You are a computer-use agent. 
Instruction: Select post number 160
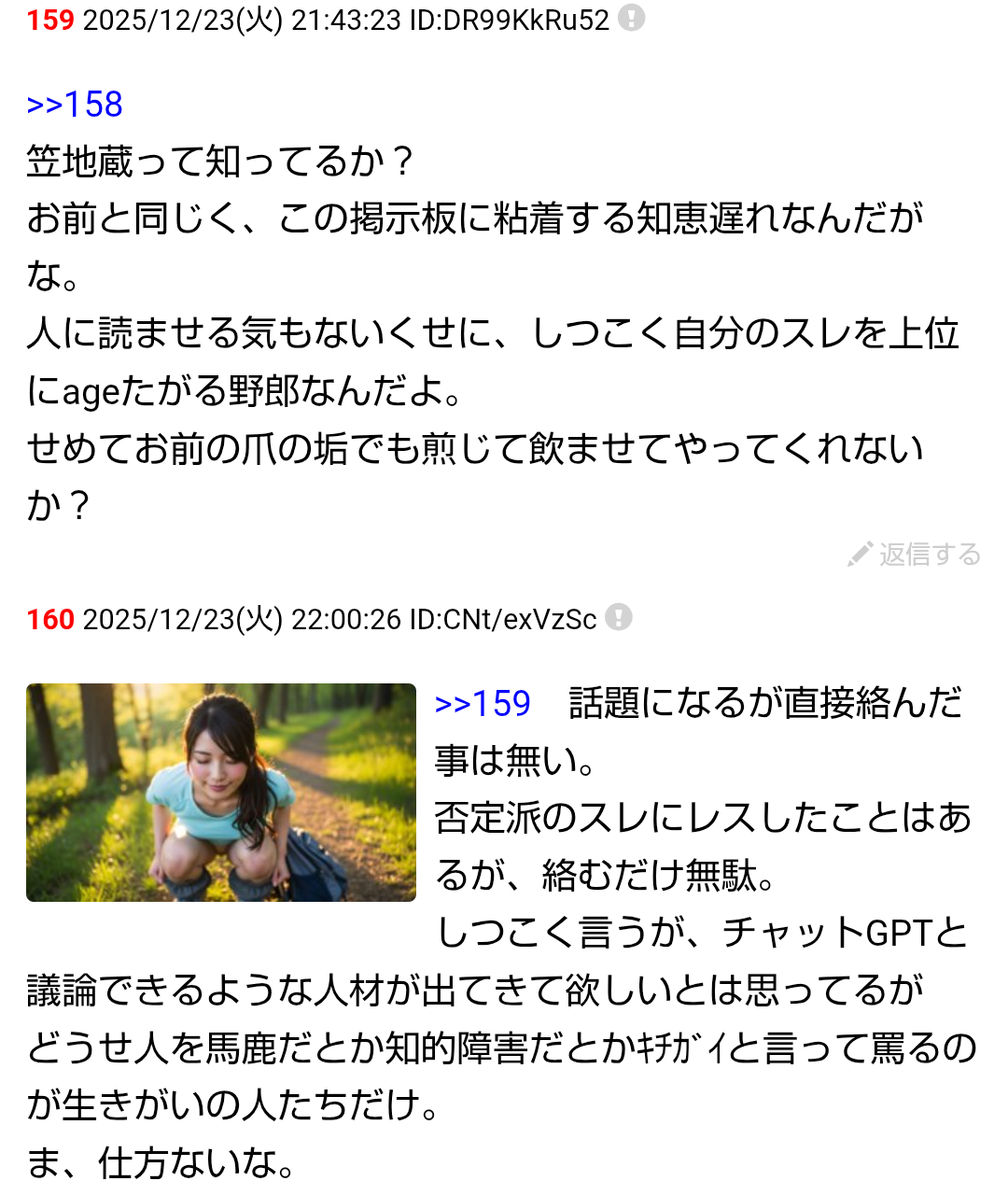pos(50,619)
